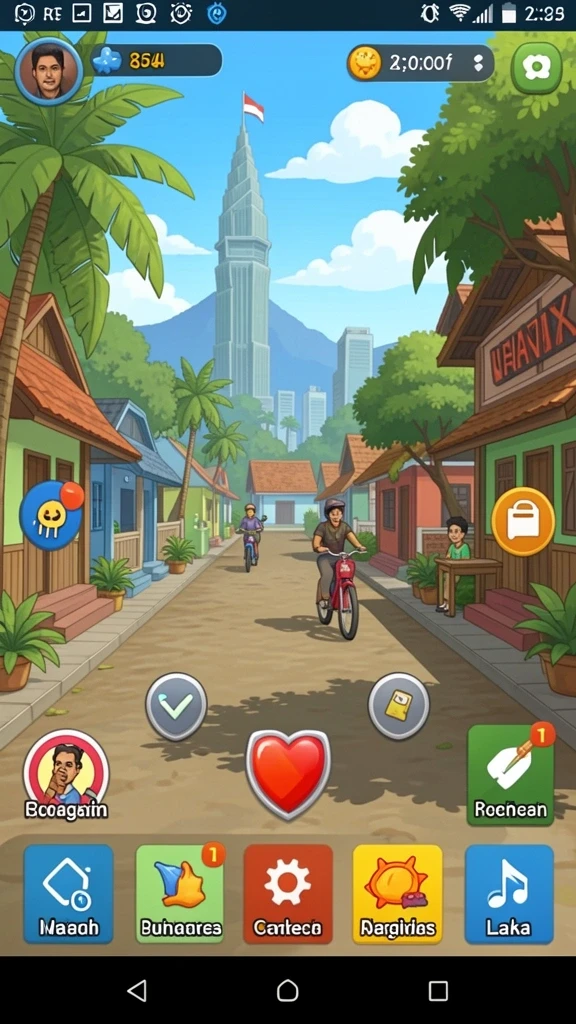Tap the round yellow card button
576x1024 pixels.
click(x=398, y=706)
